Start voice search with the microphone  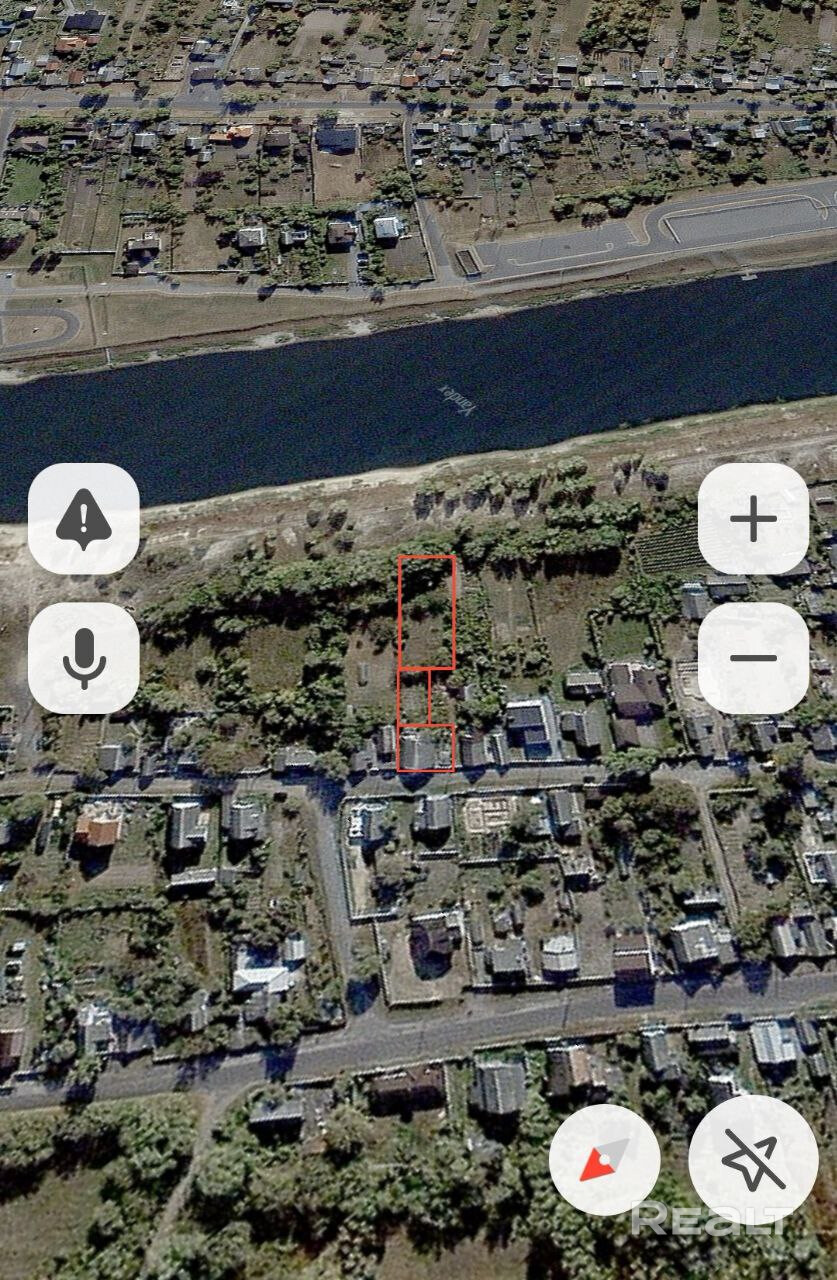[84, 658]
